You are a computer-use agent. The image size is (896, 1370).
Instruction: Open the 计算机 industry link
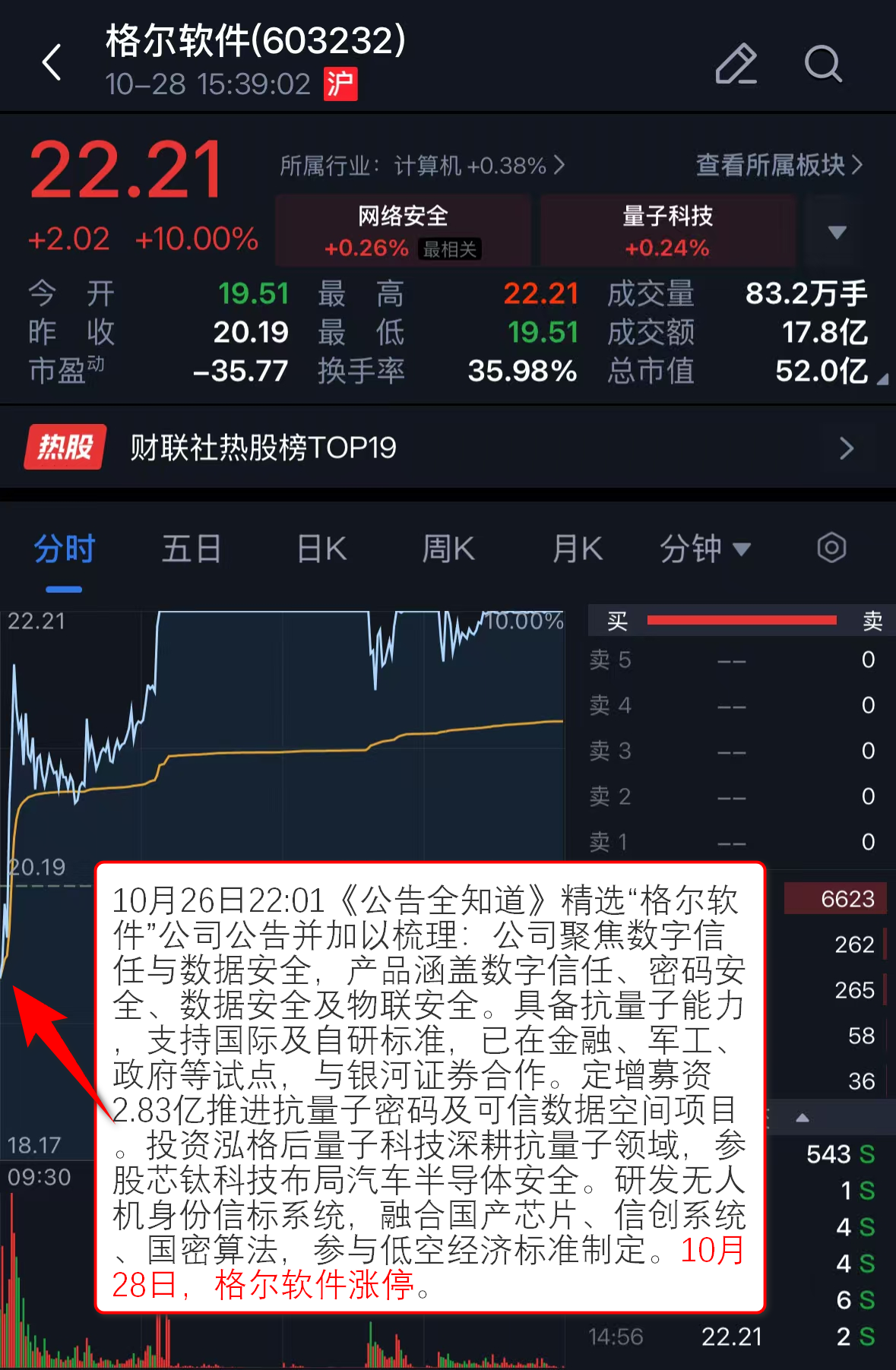click(x=422, y=166)
